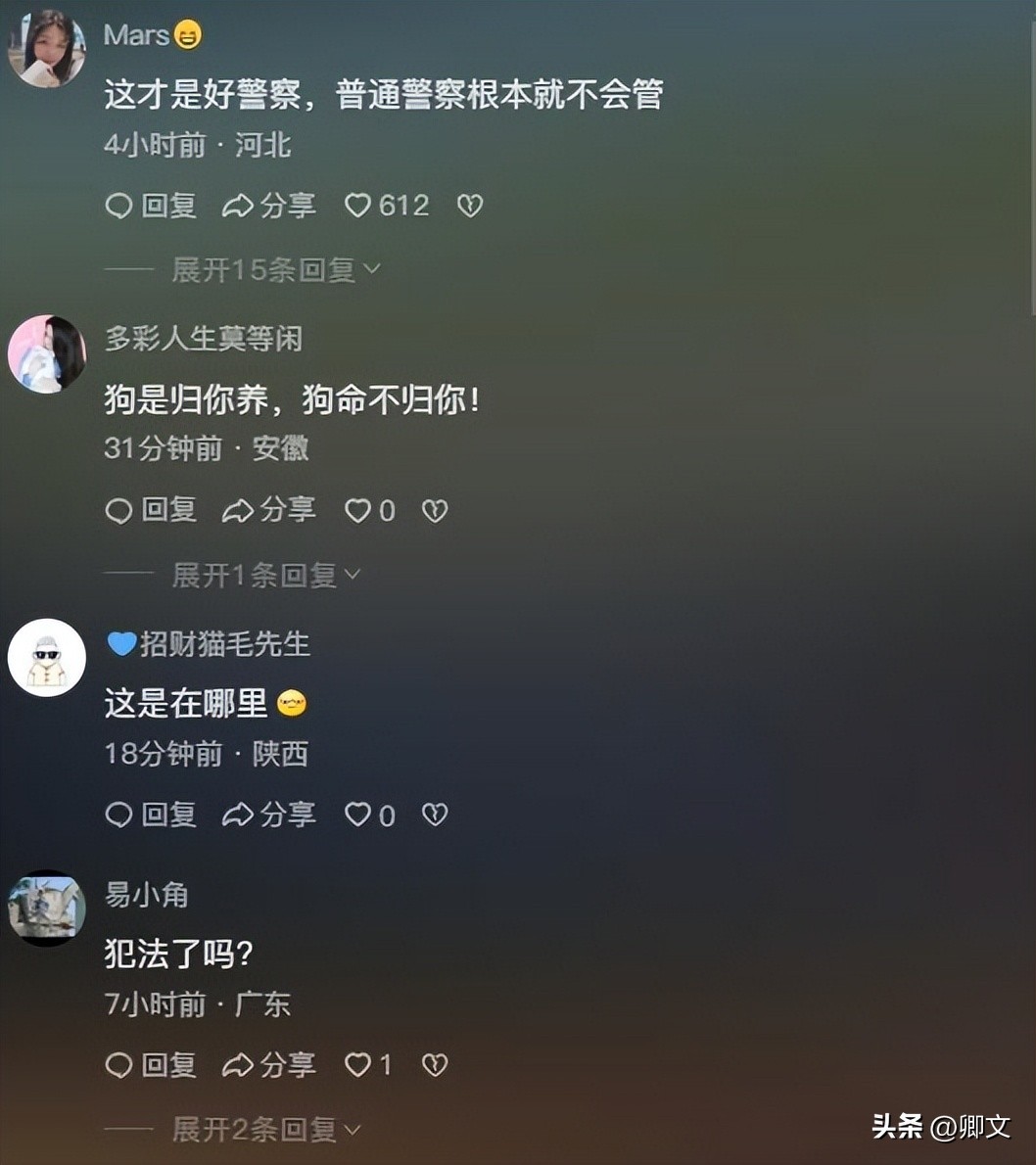Open Mars's profile avatar
The height and width of the screenshot is (1165, 1036).
(x=46, y=48)
